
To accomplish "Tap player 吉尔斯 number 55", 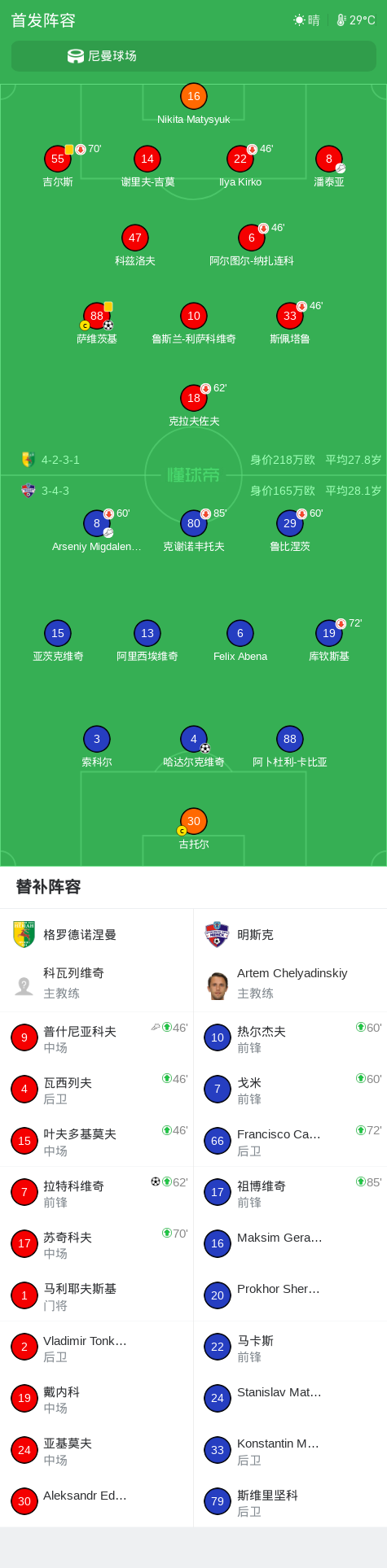I will (x=58, y=167).
